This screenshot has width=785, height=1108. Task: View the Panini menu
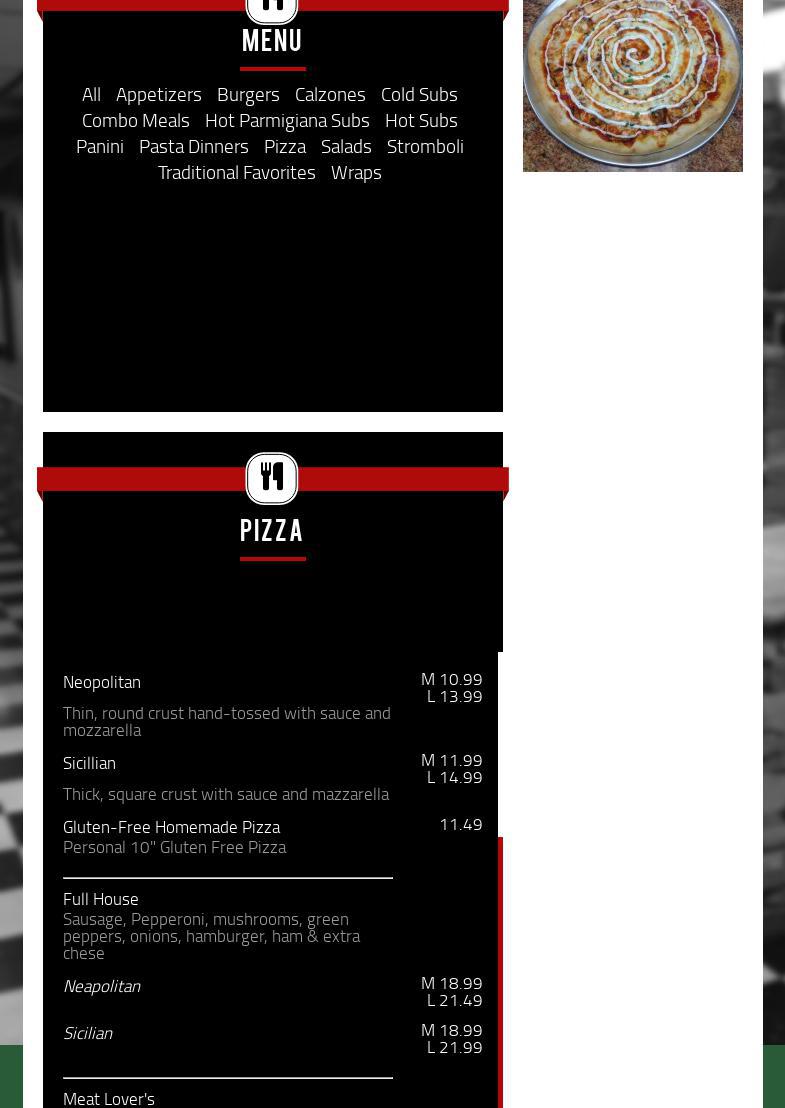[x=100, y=147]
